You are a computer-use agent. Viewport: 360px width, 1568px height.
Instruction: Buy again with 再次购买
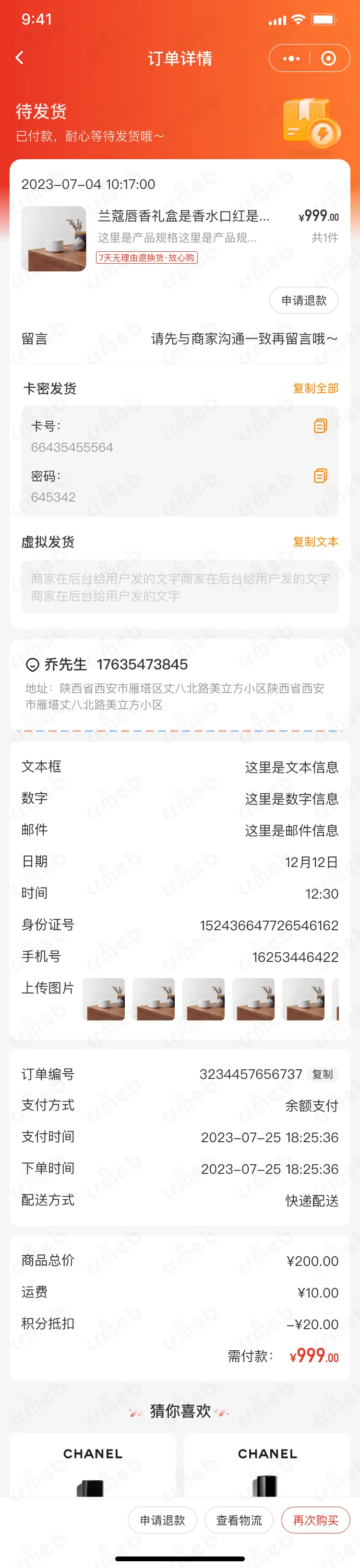click(315, 1520)
